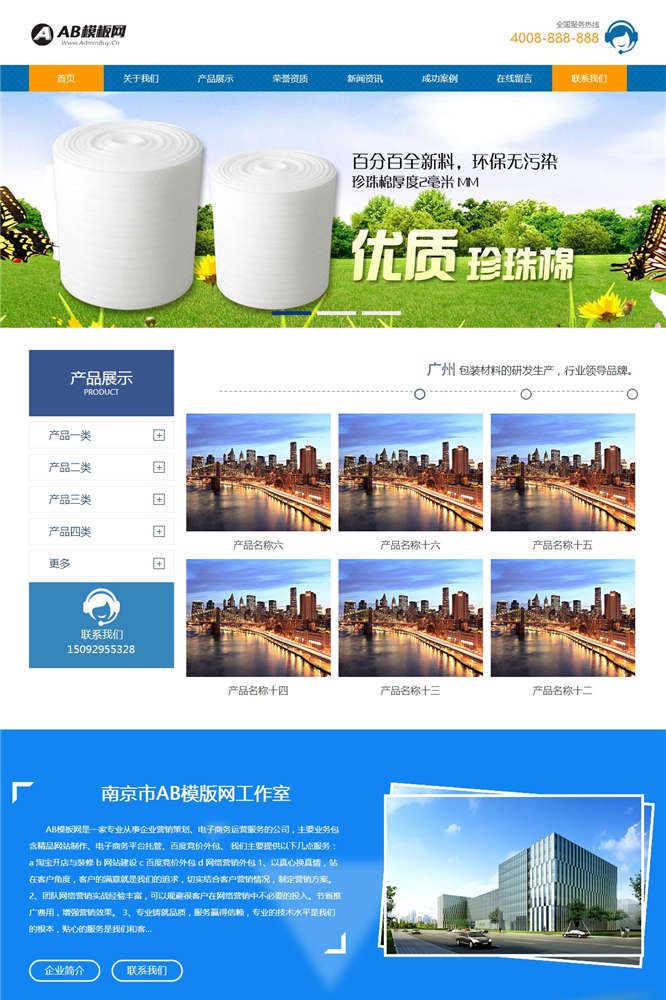Expand the 产品二类 category

[158, 467]
